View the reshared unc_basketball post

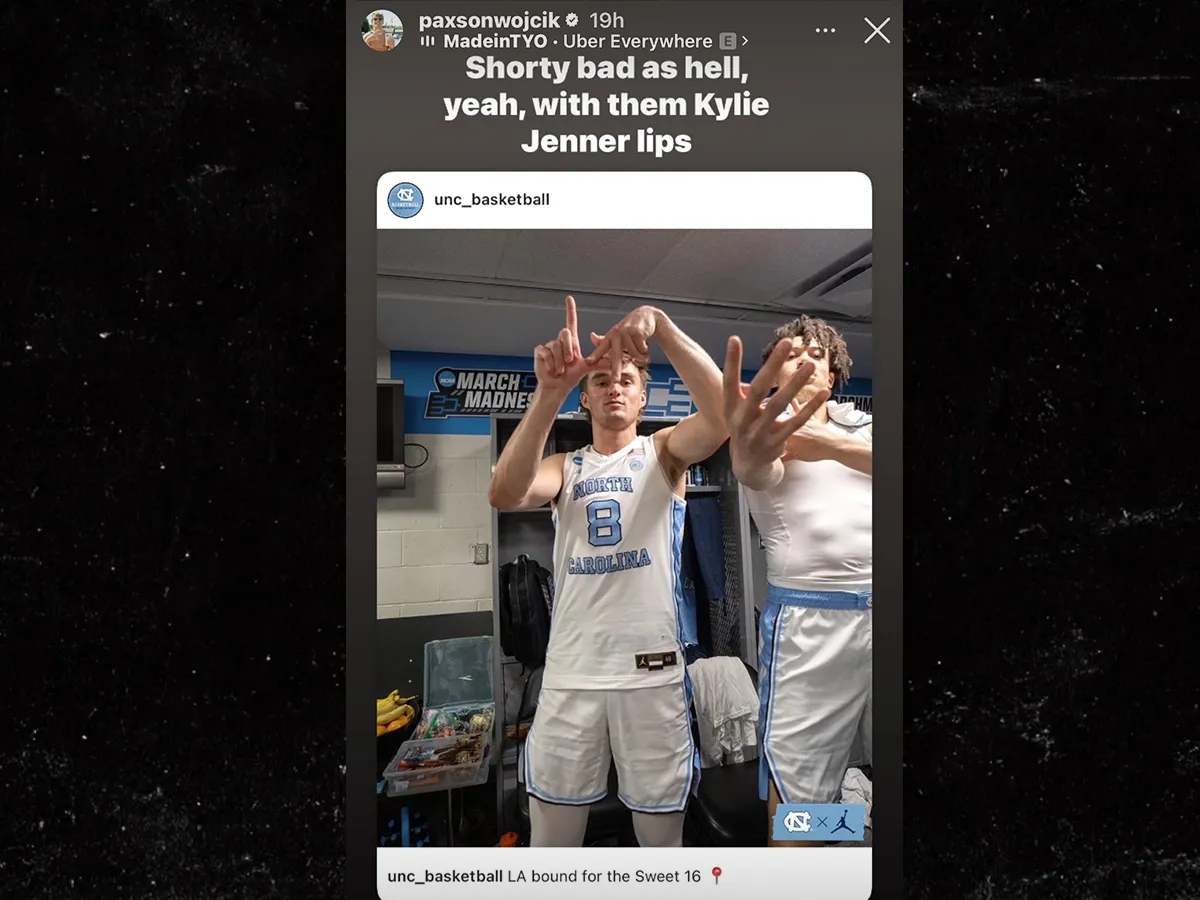(x=624, y=538)
